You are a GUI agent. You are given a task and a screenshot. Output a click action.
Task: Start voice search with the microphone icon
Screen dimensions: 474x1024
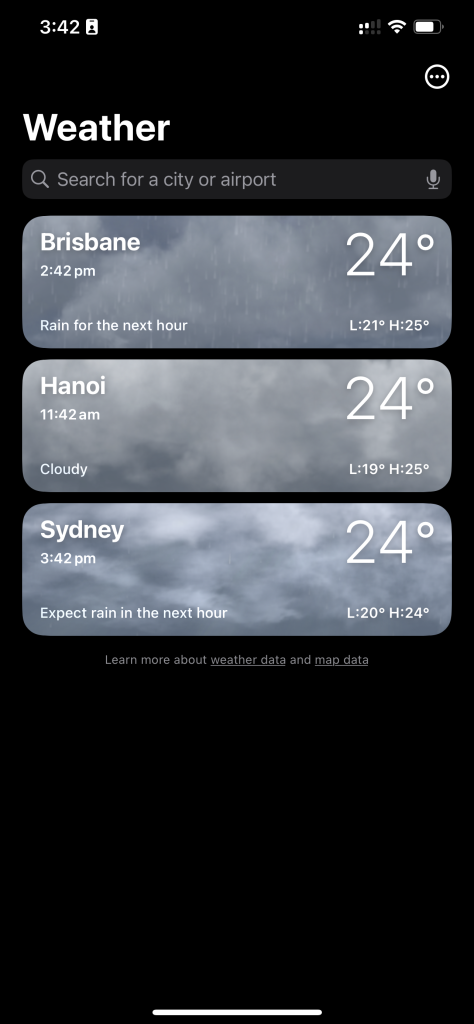(433, 179)
